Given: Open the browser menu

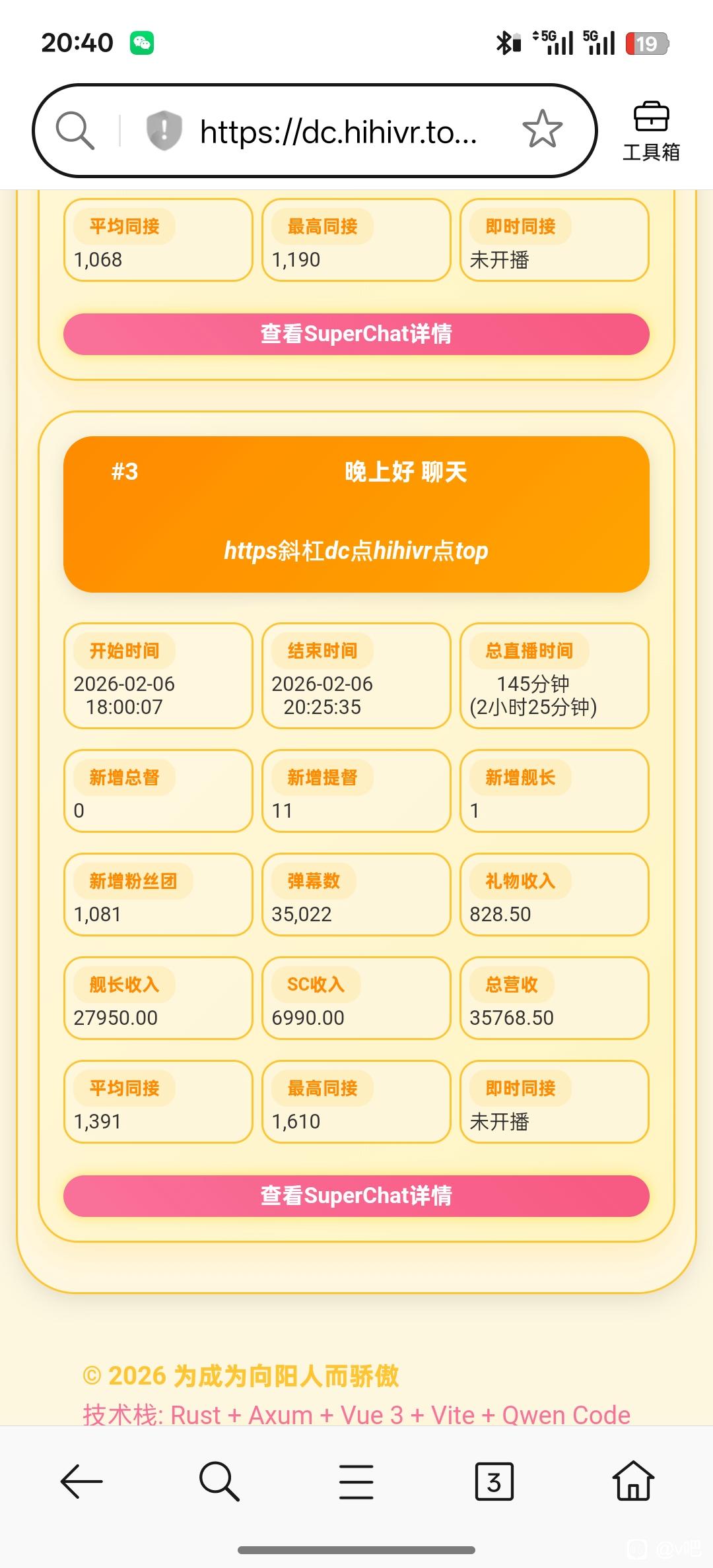Looking at the screenshot, I should [x=356, y=1482].
